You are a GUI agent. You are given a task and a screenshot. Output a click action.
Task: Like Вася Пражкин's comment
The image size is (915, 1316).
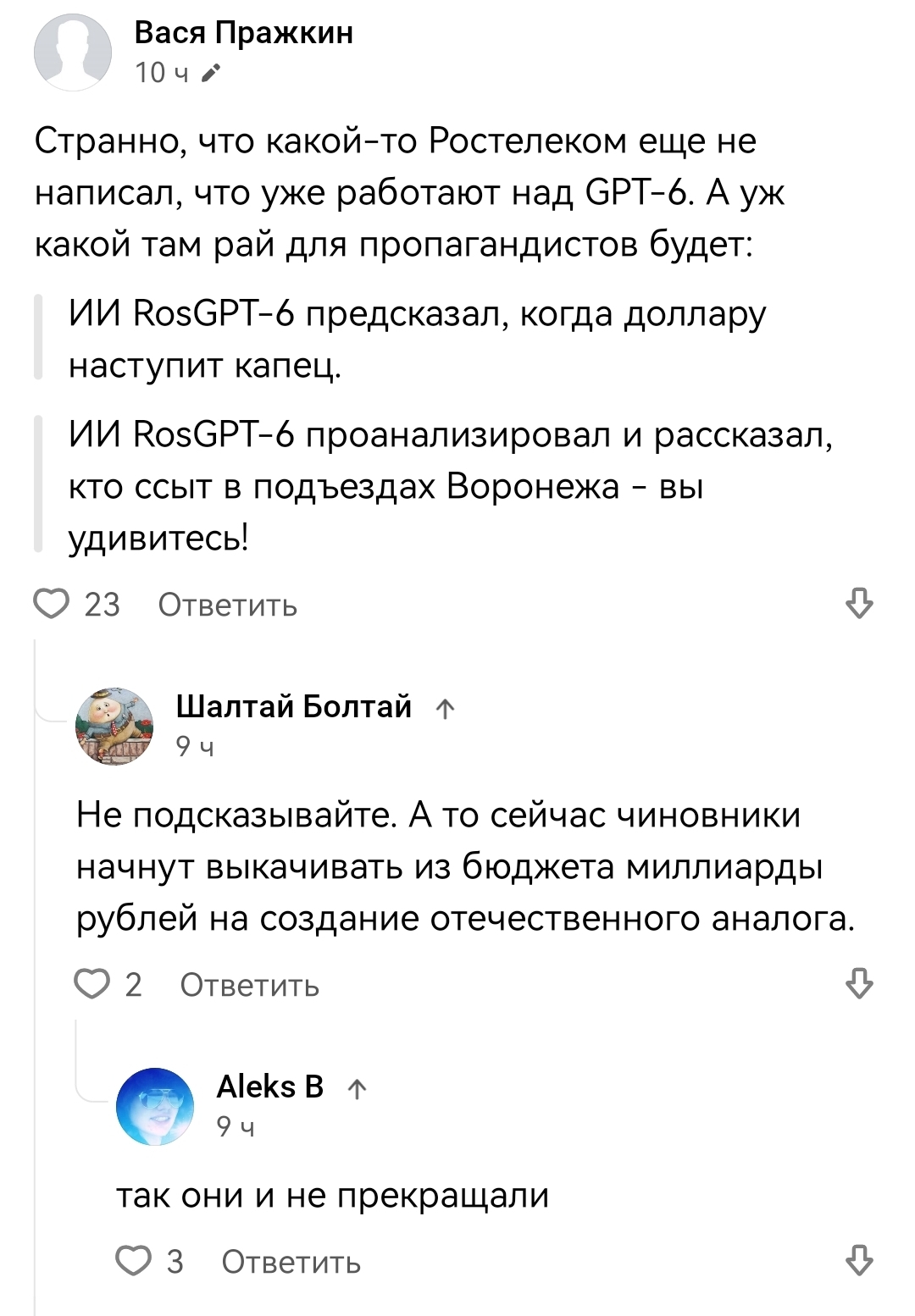51,605
